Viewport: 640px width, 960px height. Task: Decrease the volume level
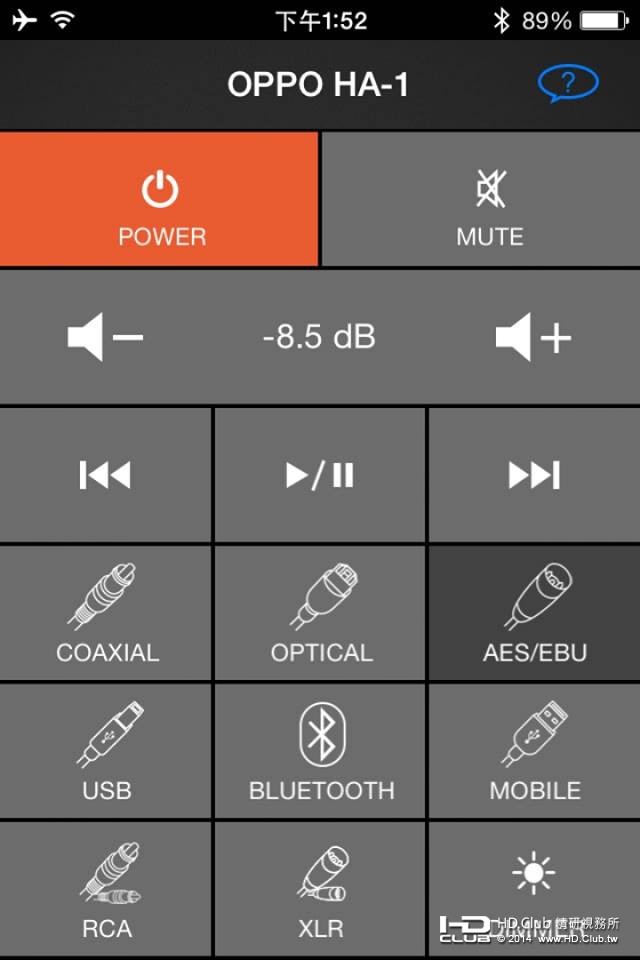(105, 338)
